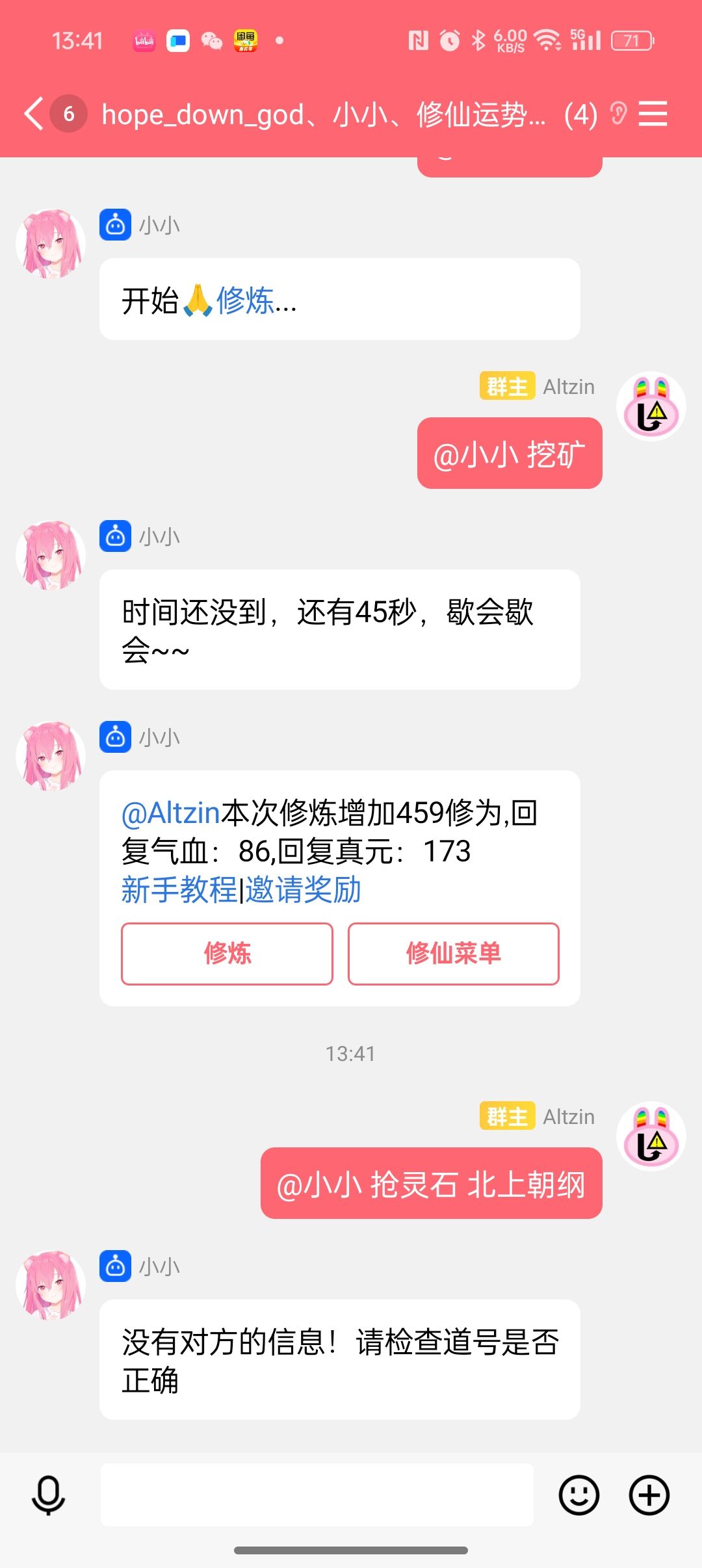Tap the 修炼 button in bot message
This screenshot has width=702, height=1568.
(227, 954)
